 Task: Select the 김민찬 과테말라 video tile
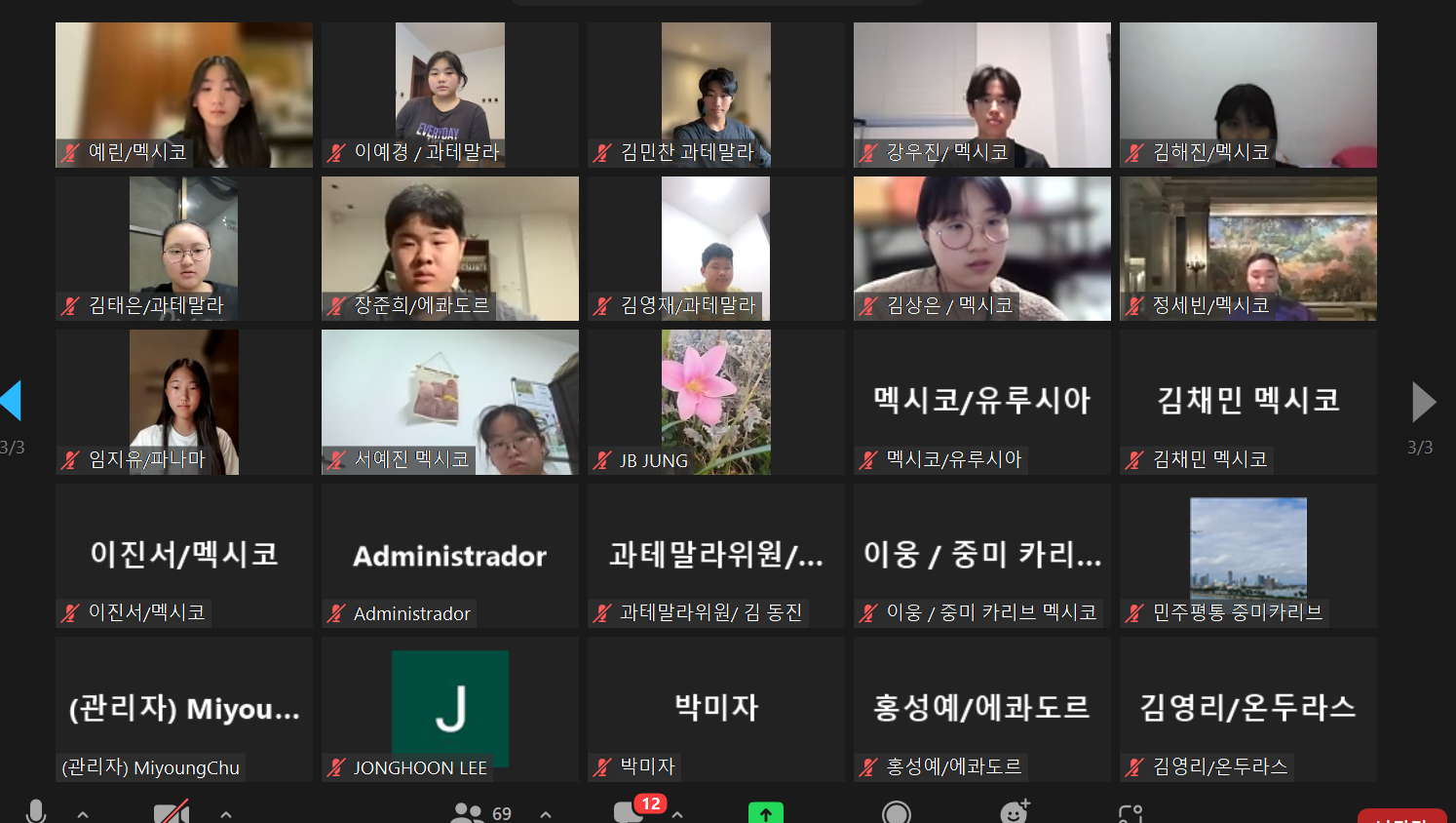tap(715, 95)
